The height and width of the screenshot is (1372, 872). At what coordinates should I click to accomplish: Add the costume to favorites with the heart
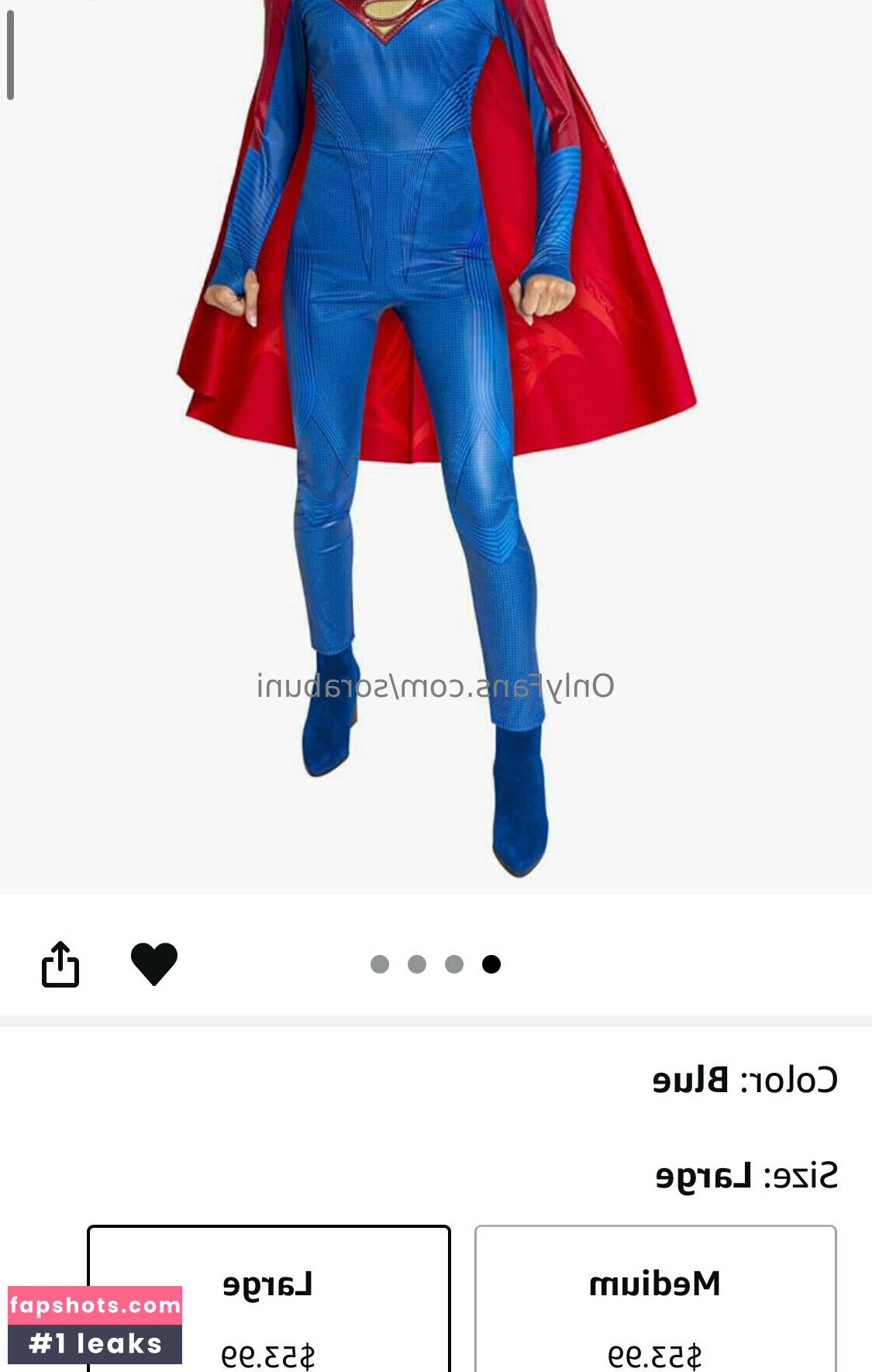(154, 964)
